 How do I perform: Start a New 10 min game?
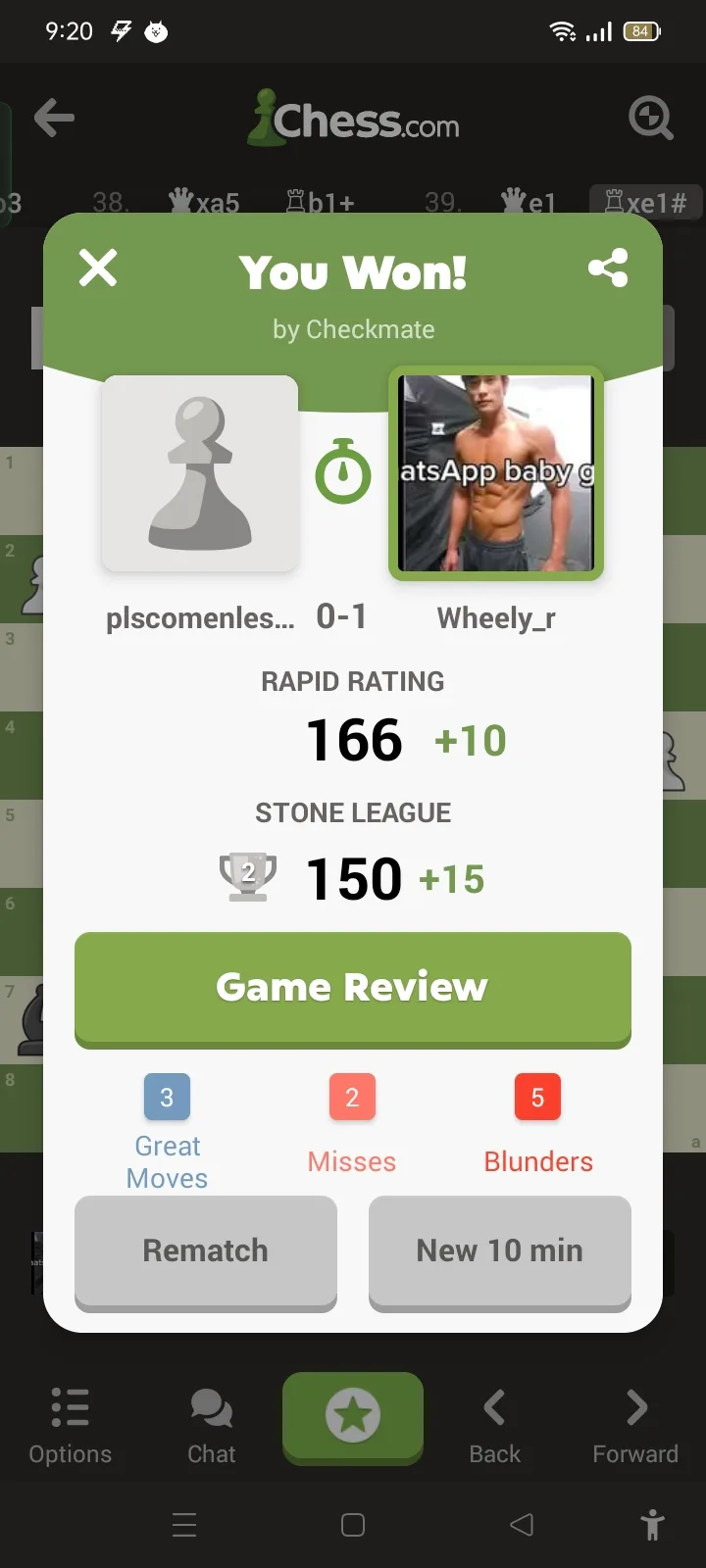click(500, 1252)
